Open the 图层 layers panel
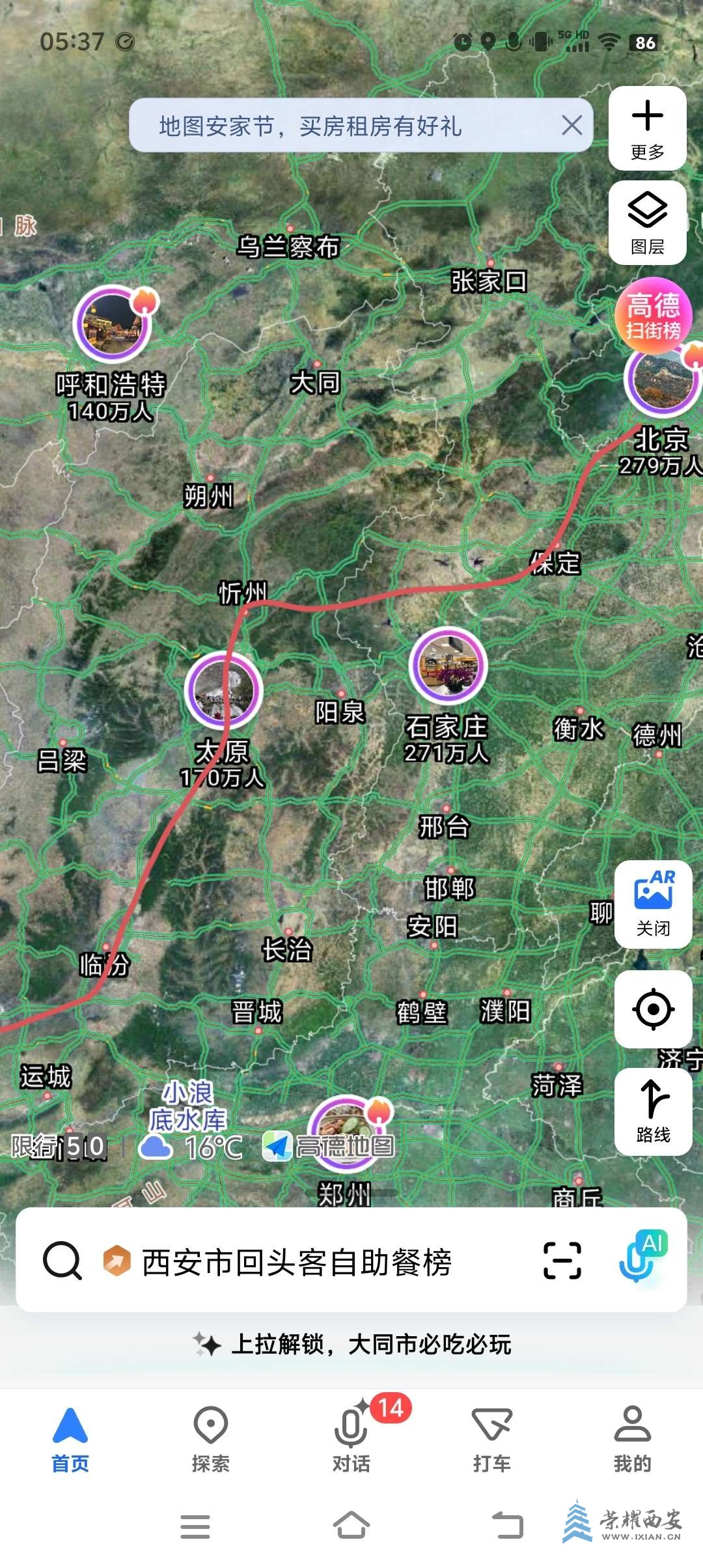Viewport: 703px width, 1568px height. click(647, 223)
